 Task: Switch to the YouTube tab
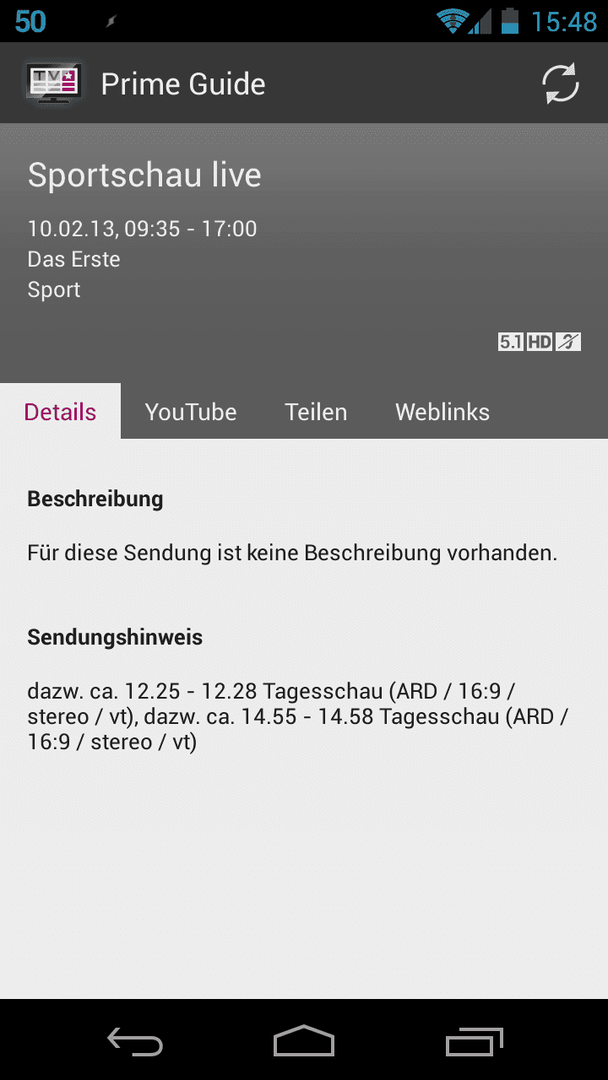191,412
